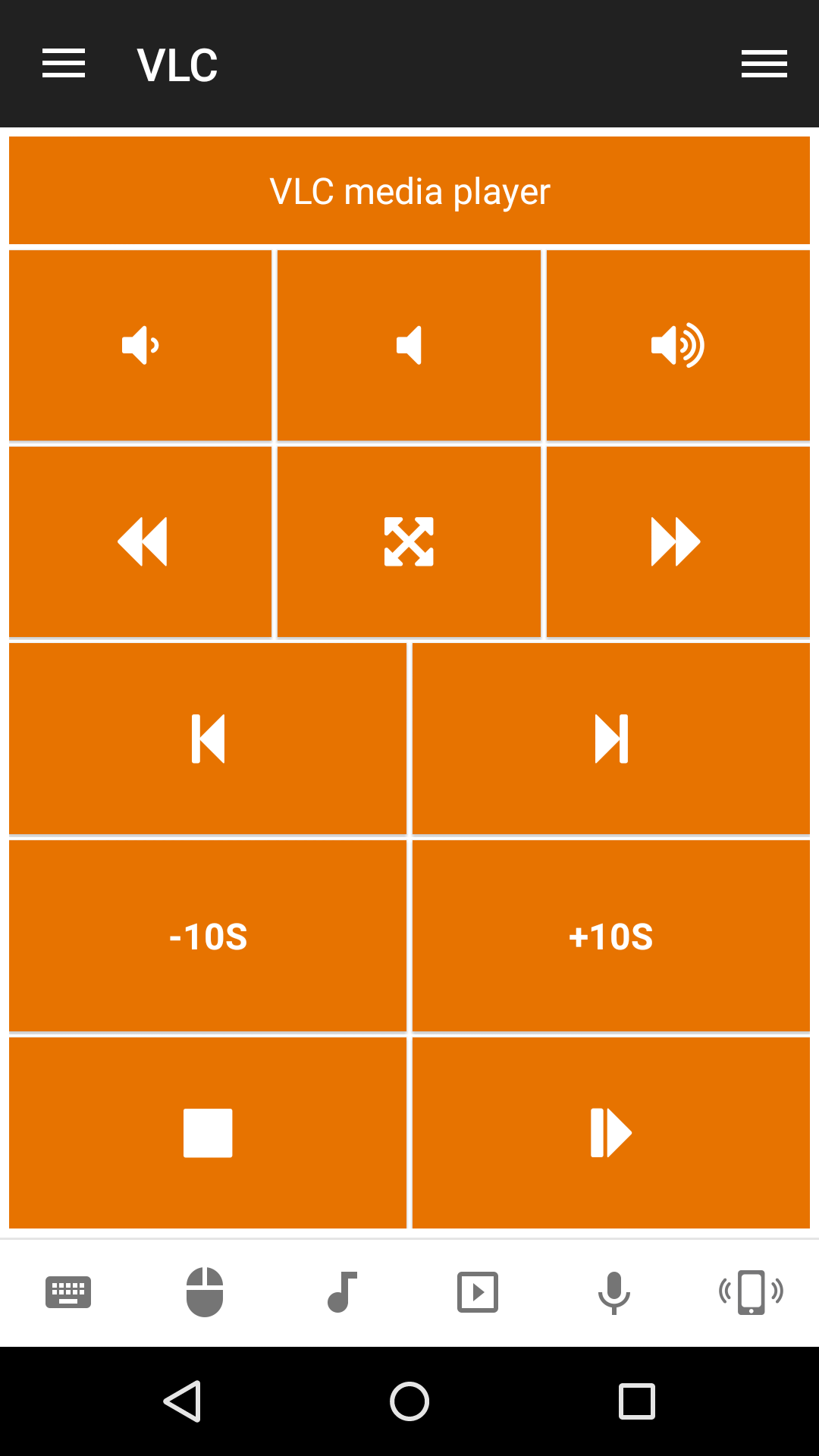
Task: Switch to the keyboard tab
Action: coord(68,1292)
